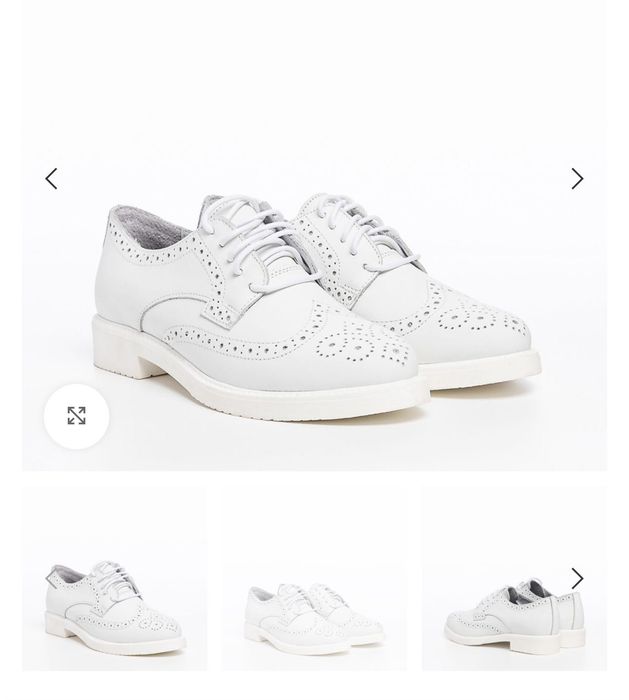Advance the thumbnail strip with the arrow
The width and height of the screenshot is (629, 700).
(x=577, y=578)
